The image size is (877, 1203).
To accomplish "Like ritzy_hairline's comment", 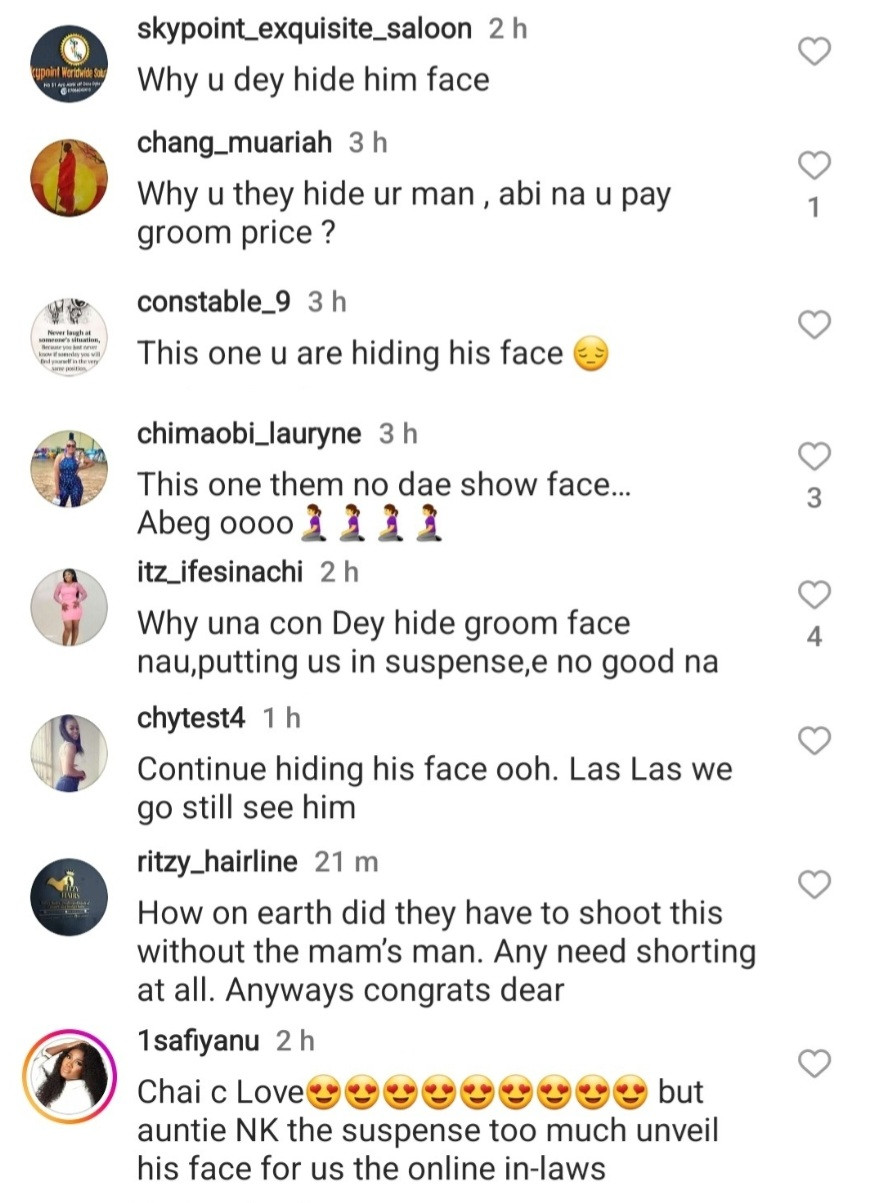I will [x=816, y=884].
